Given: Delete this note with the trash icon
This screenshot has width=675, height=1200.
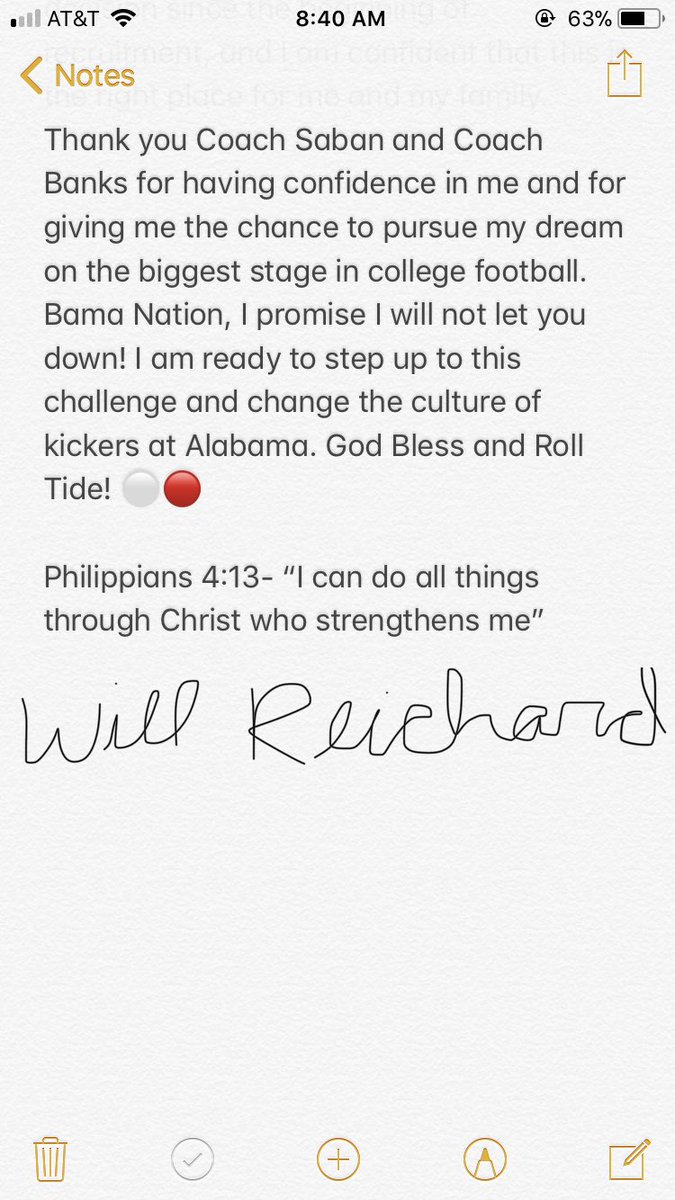Looking at the screenshot, I should tap(50, 1159).
